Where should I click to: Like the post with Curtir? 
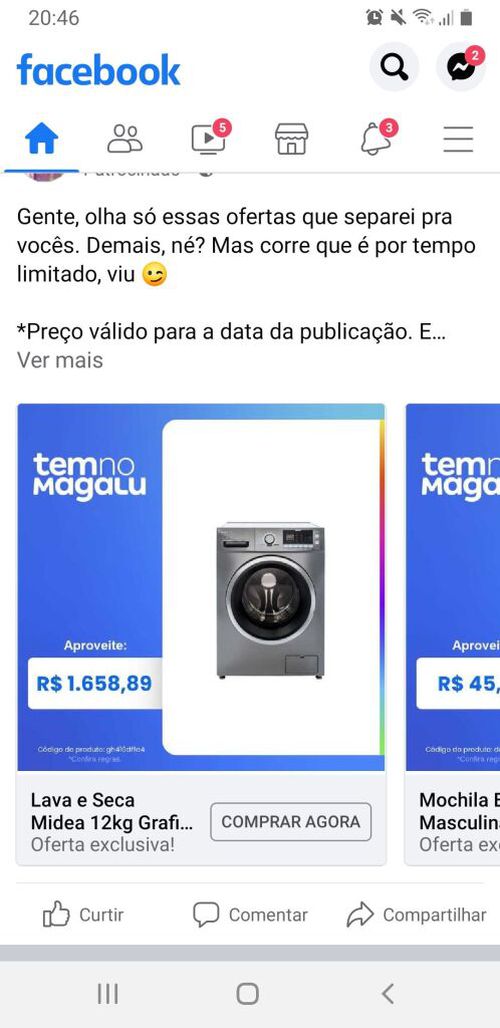click(83, 915)
